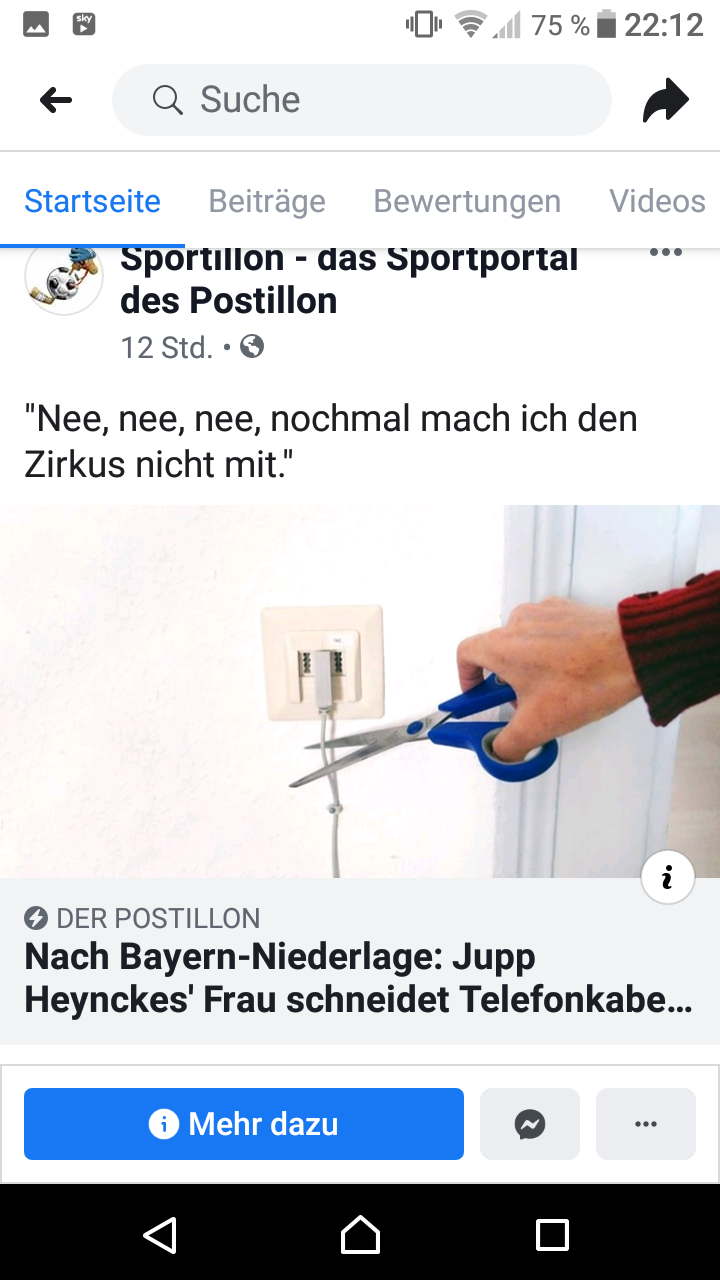Open recent apps overview
Viewport: 720px width, 1280px height.
[552, 1235]
